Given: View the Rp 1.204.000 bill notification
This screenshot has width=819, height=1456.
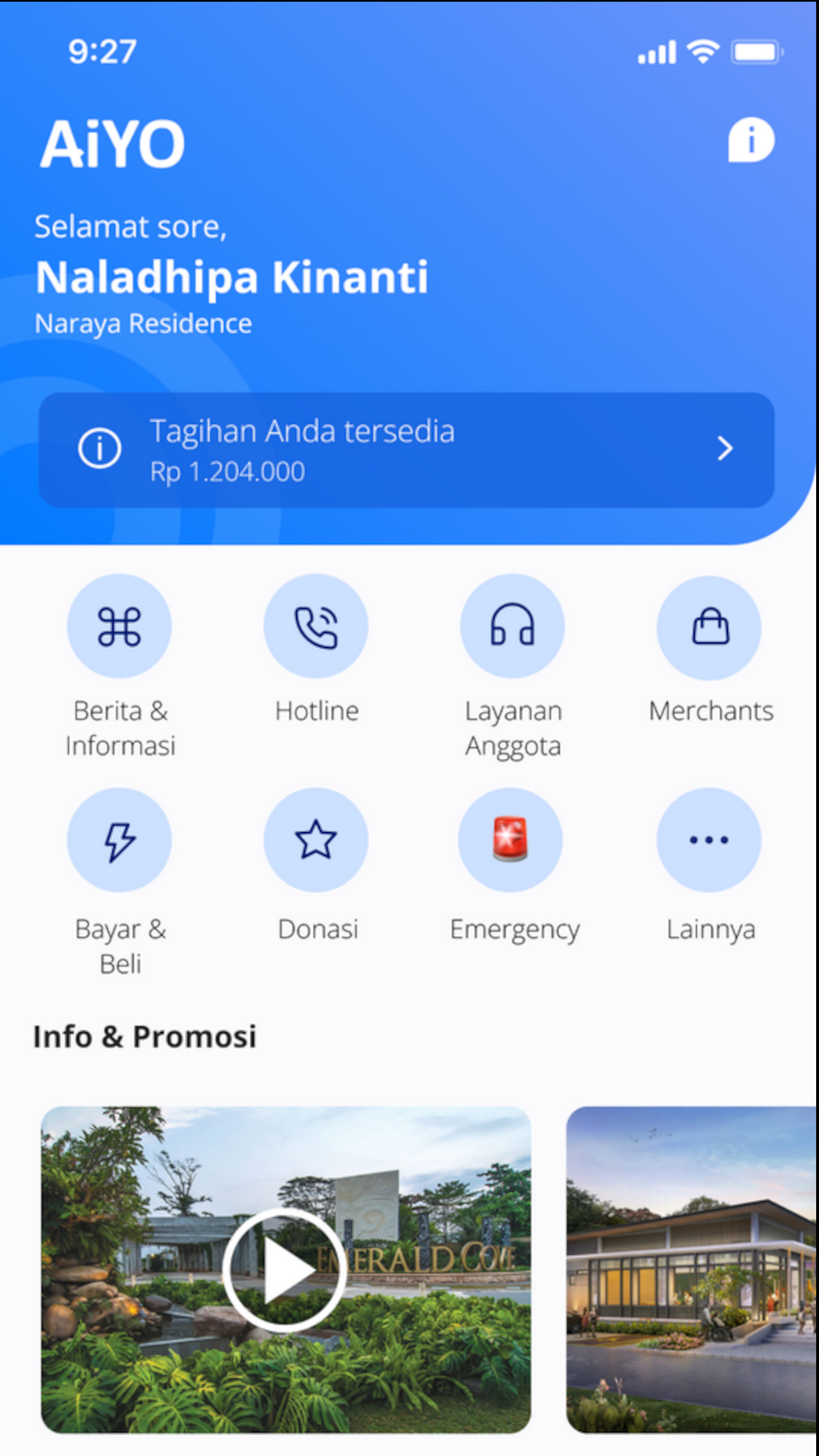Looking at the screenshot, I should click(227, 470).
